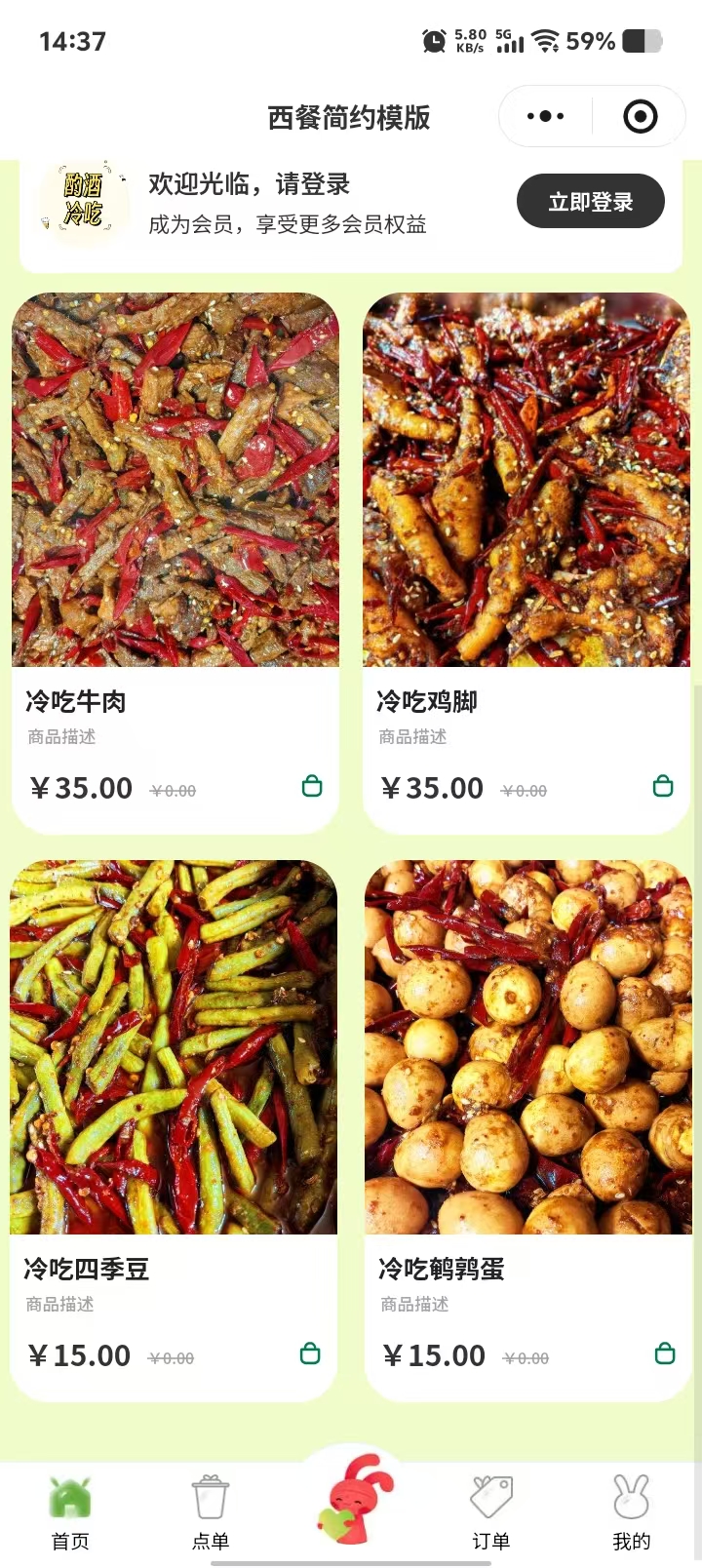Open the mini program more-options menu
The image size is (702, 1568).
pos(545,117)
